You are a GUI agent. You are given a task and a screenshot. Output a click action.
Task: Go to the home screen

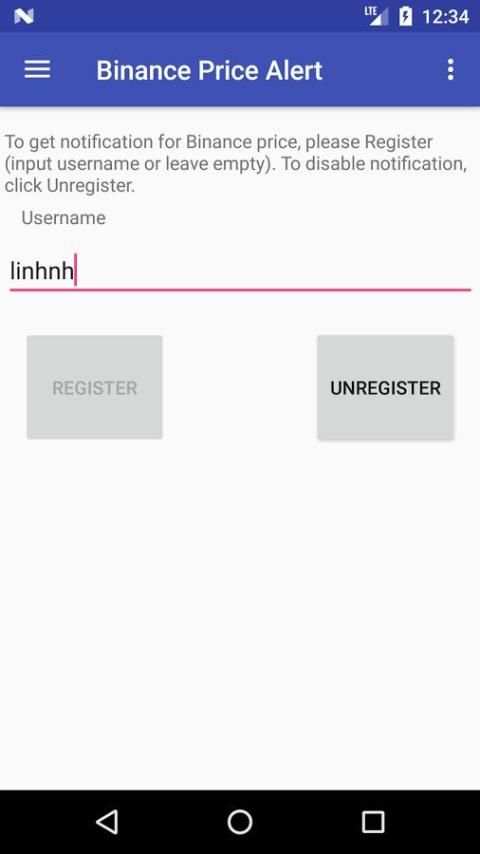click(240, 821)
